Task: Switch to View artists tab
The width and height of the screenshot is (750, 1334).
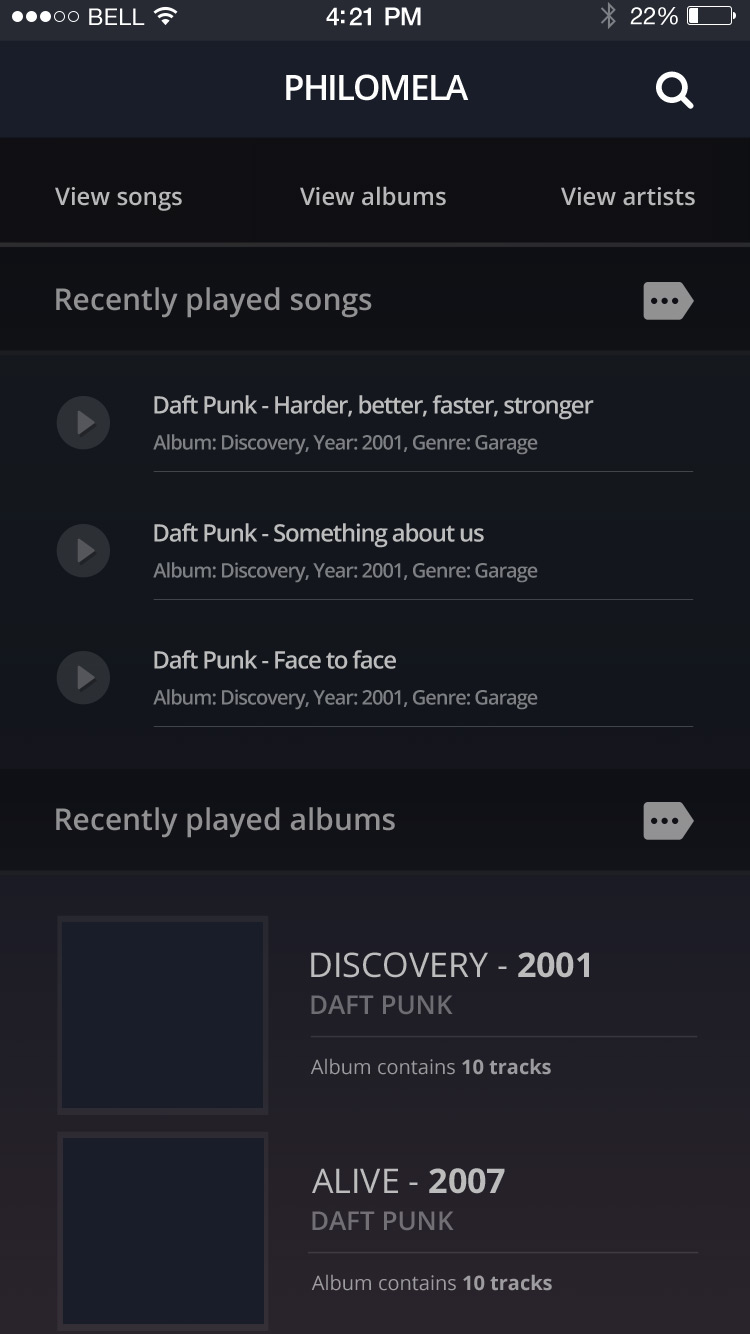Action: 628,196
